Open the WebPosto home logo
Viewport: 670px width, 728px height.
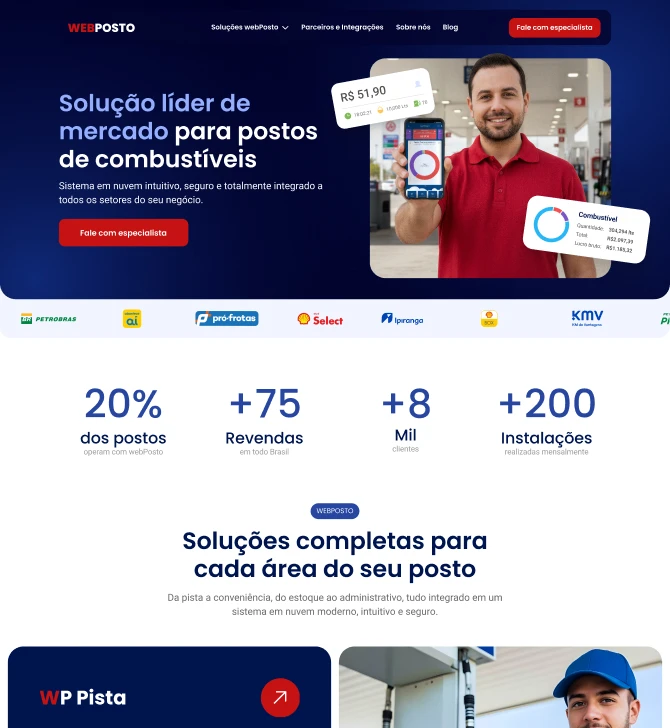click(x=101, y=28)
